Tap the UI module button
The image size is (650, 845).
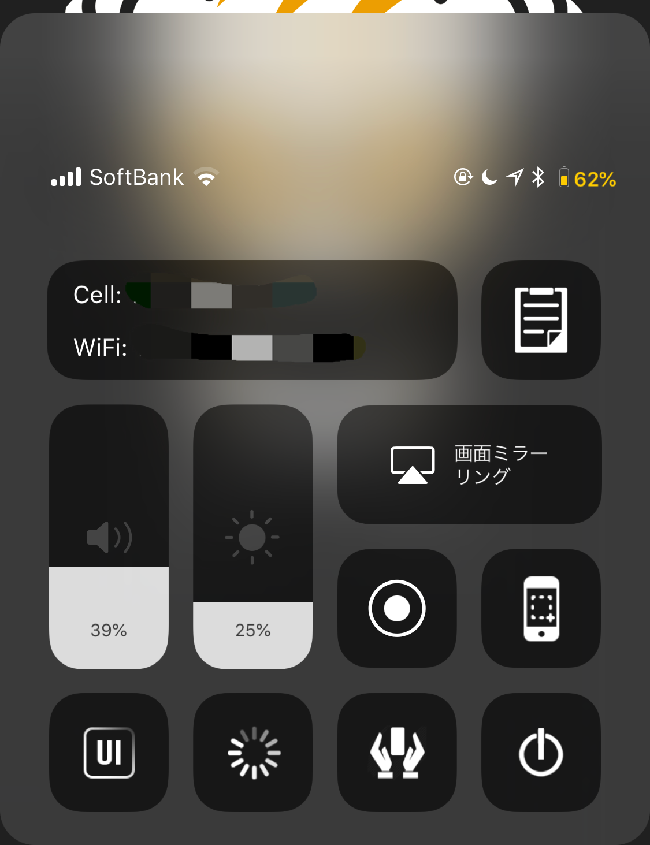(109, 752)
